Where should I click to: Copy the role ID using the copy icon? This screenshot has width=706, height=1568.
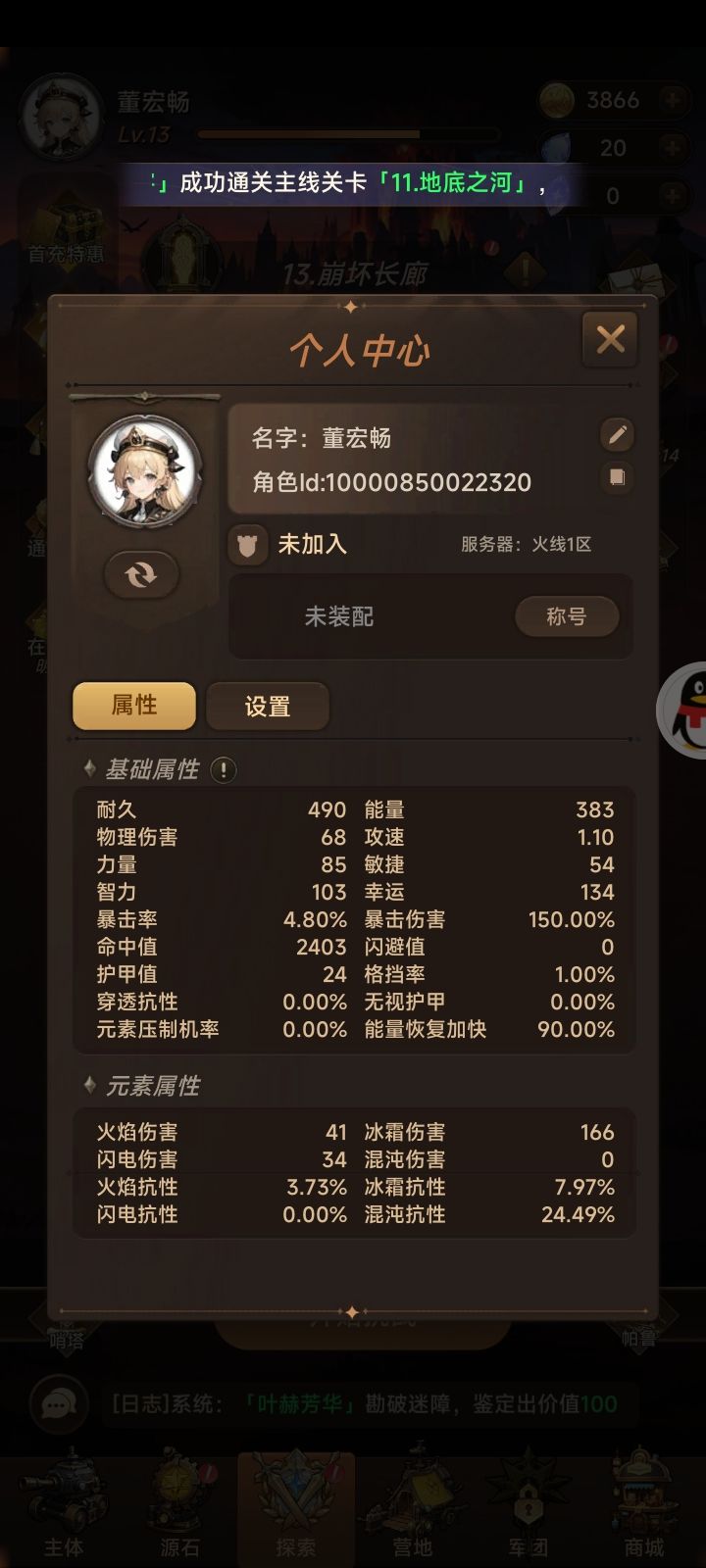616,479
